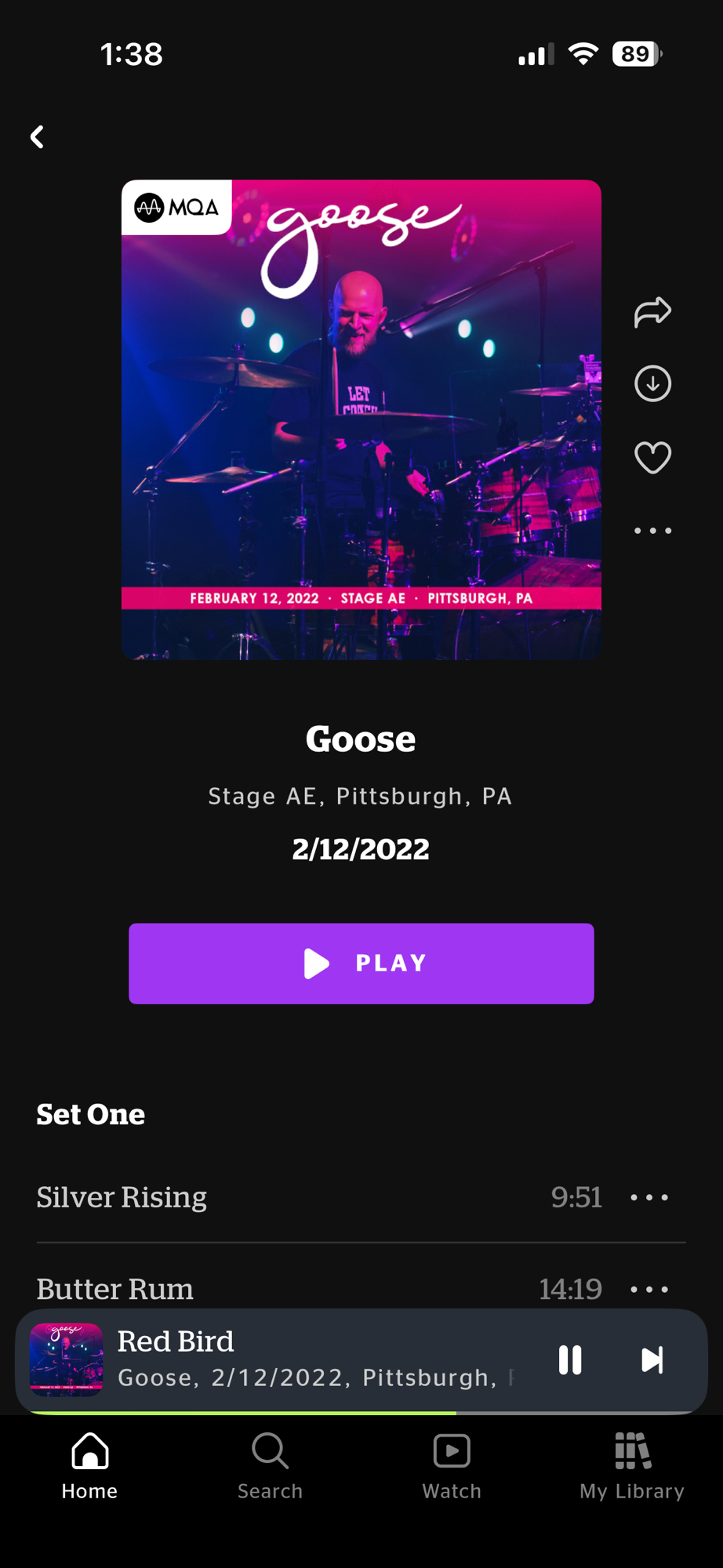This screenshot has height=1568, width=723.
Task: Favorite this show with the heart
Action: coord(652,458)
